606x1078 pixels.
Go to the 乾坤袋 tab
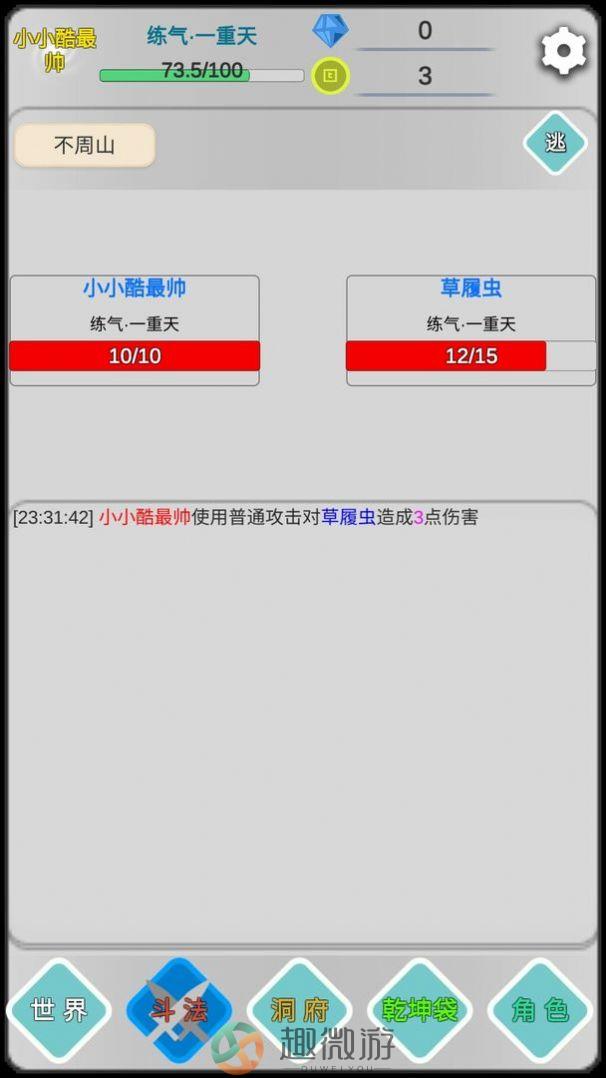420,1010
